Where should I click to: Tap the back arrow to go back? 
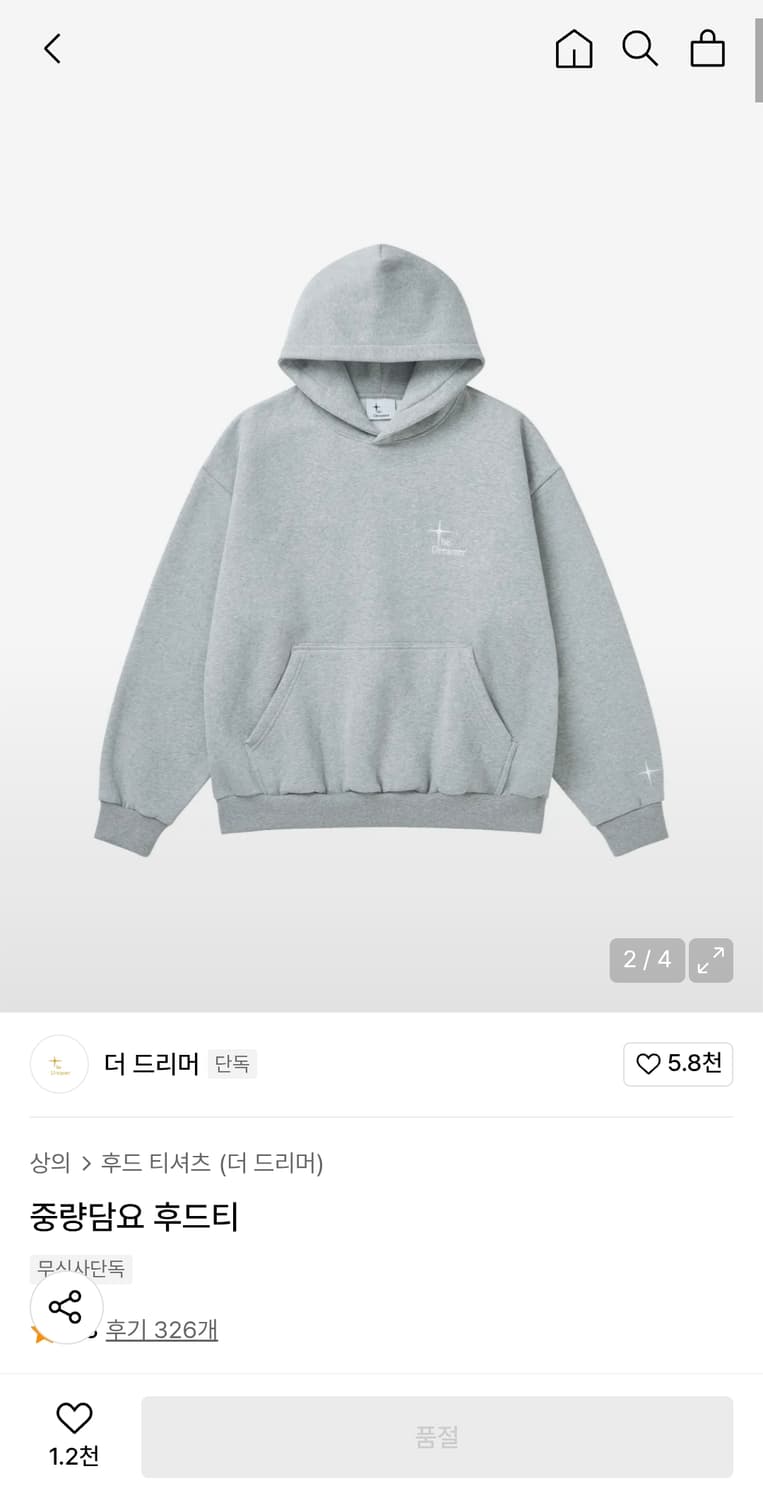coord(52,48)
